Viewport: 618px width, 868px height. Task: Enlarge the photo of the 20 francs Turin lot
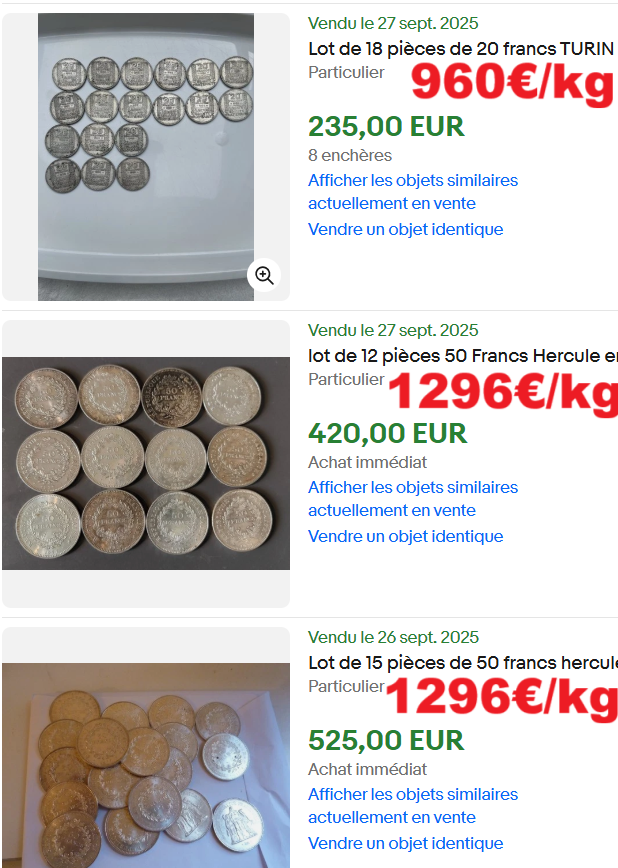click(x=264, y=275)
